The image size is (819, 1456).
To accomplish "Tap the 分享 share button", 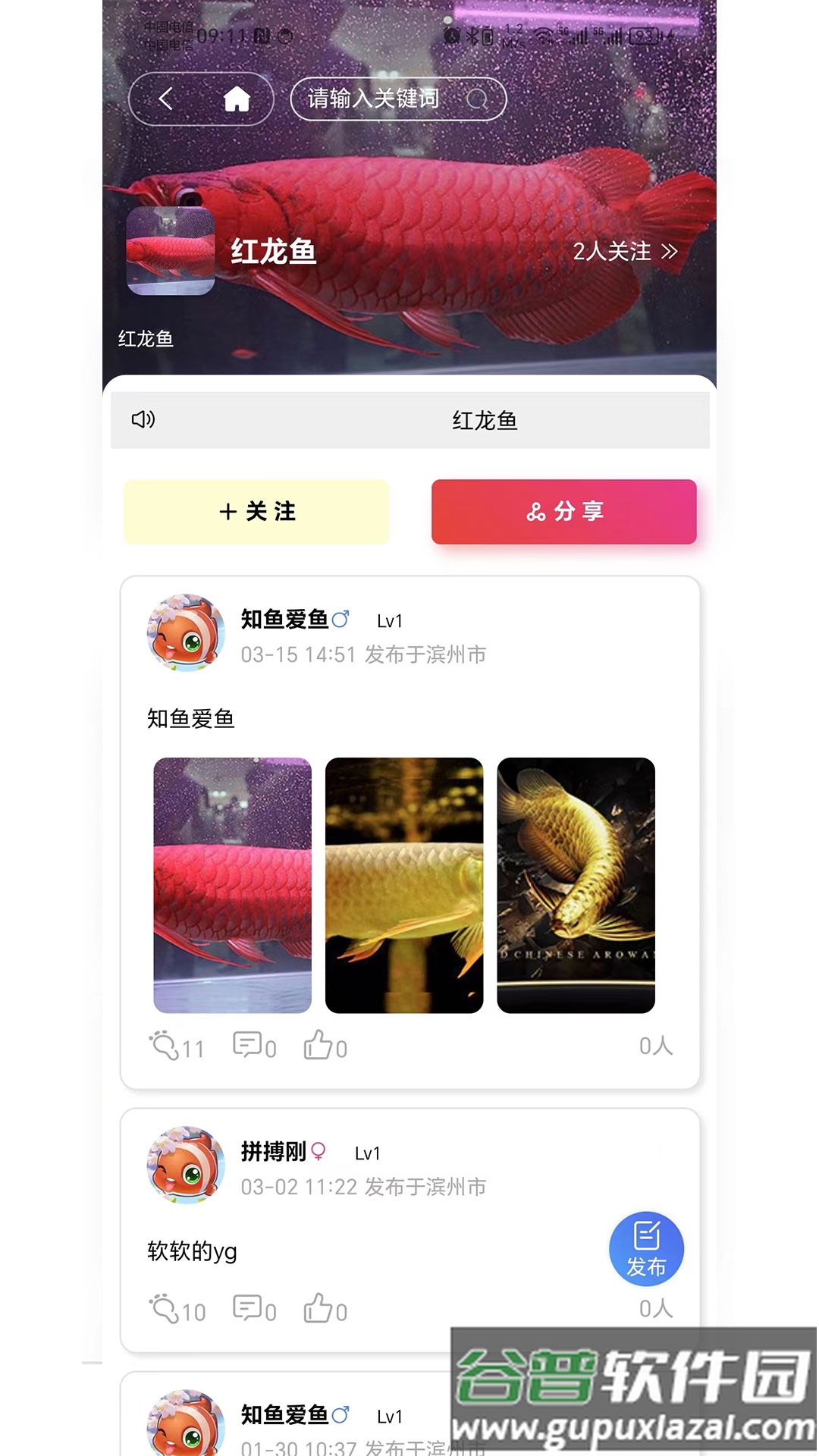I will 564,512.
